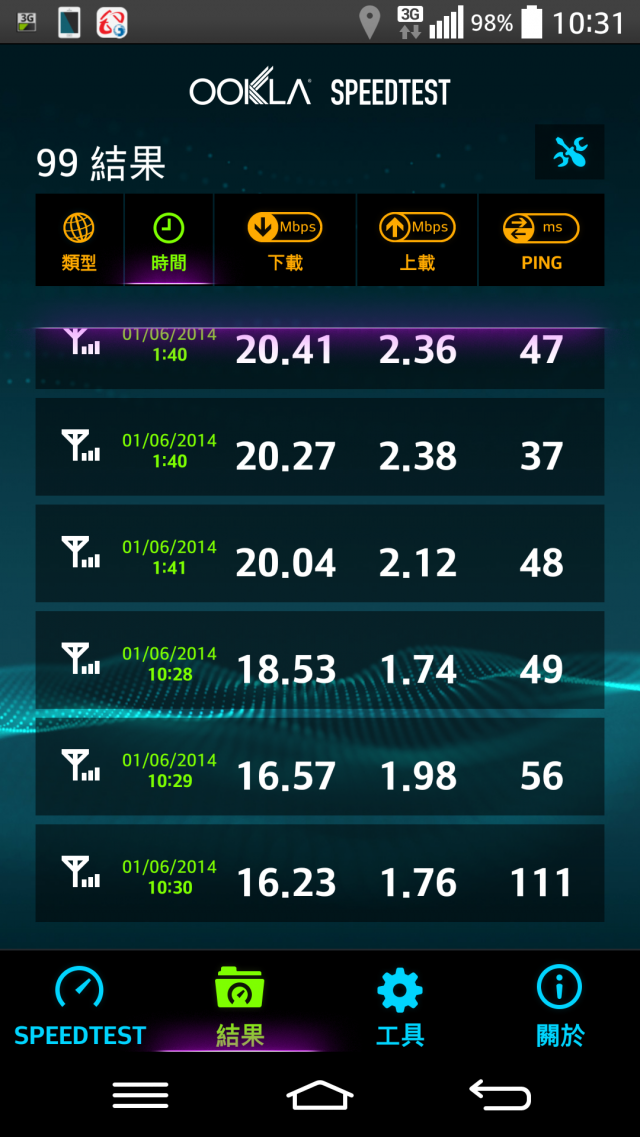The height and width of the screenshot is (1138, 640).
Task: Open the 關於 tab
Action: (x=560, y=1005)
